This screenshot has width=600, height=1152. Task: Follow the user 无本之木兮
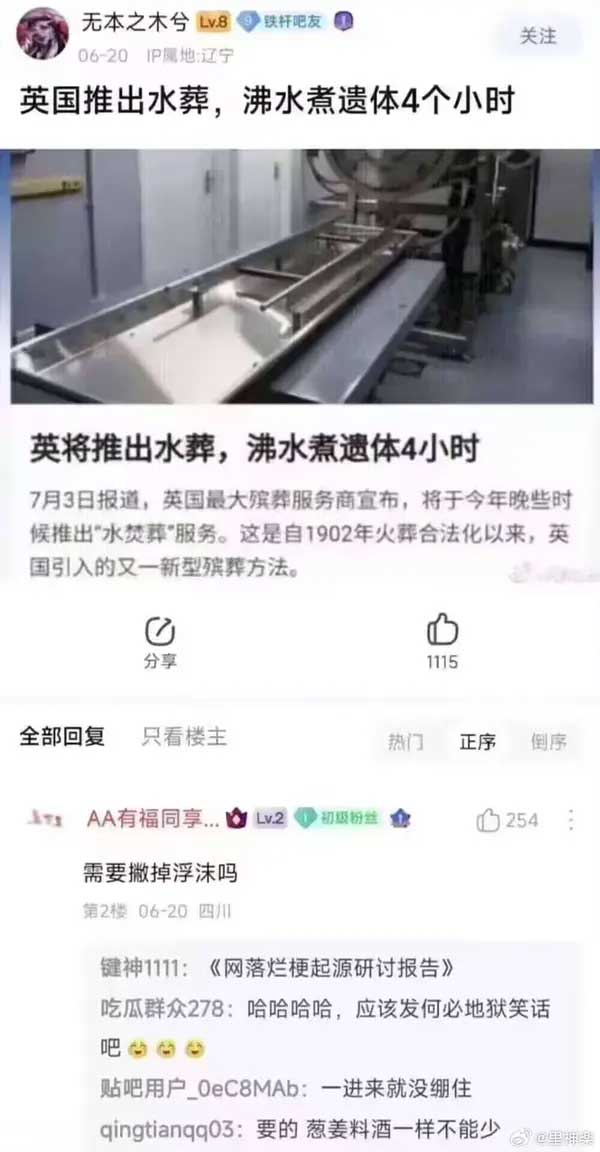point(537,36)
